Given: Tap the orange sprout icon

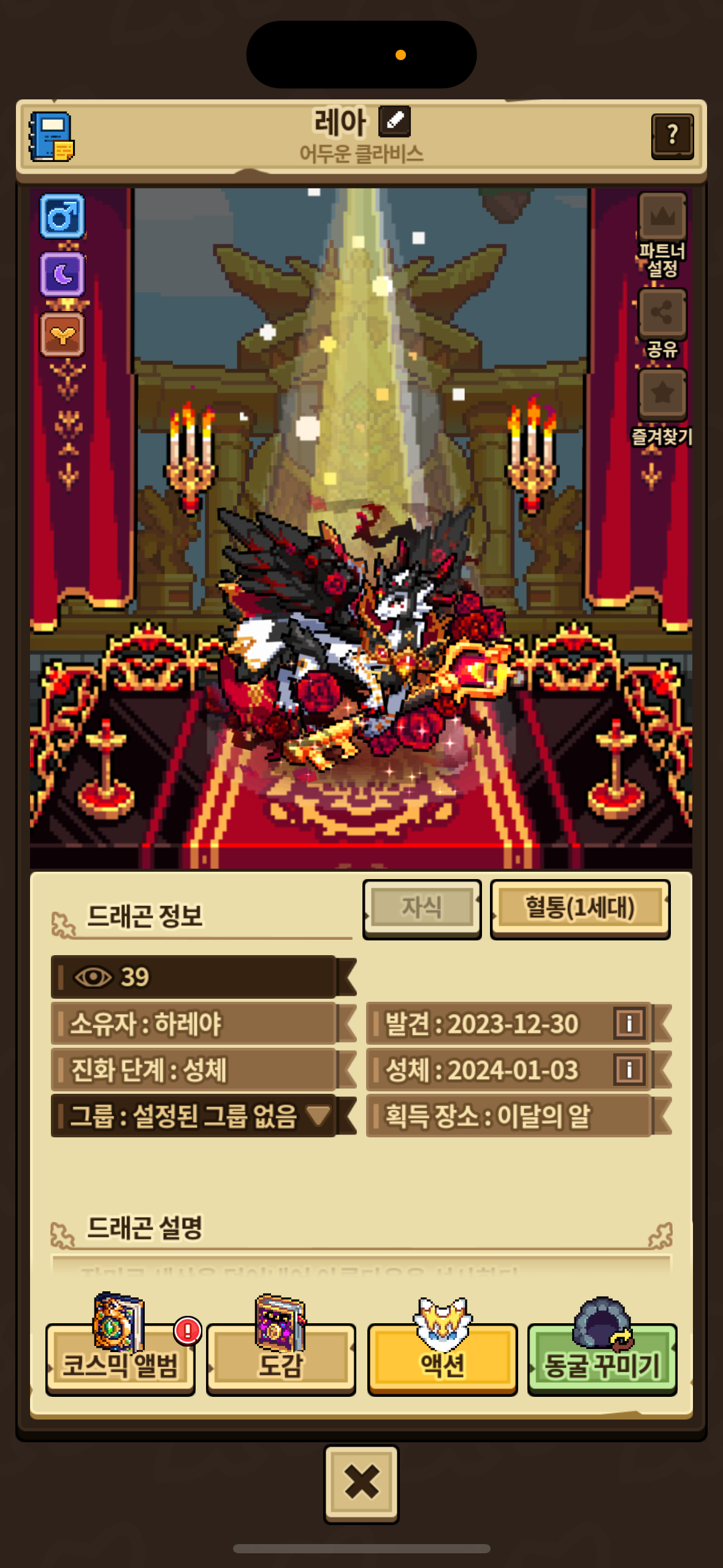Looking at the screenshot, I should [x=63, y=334].
